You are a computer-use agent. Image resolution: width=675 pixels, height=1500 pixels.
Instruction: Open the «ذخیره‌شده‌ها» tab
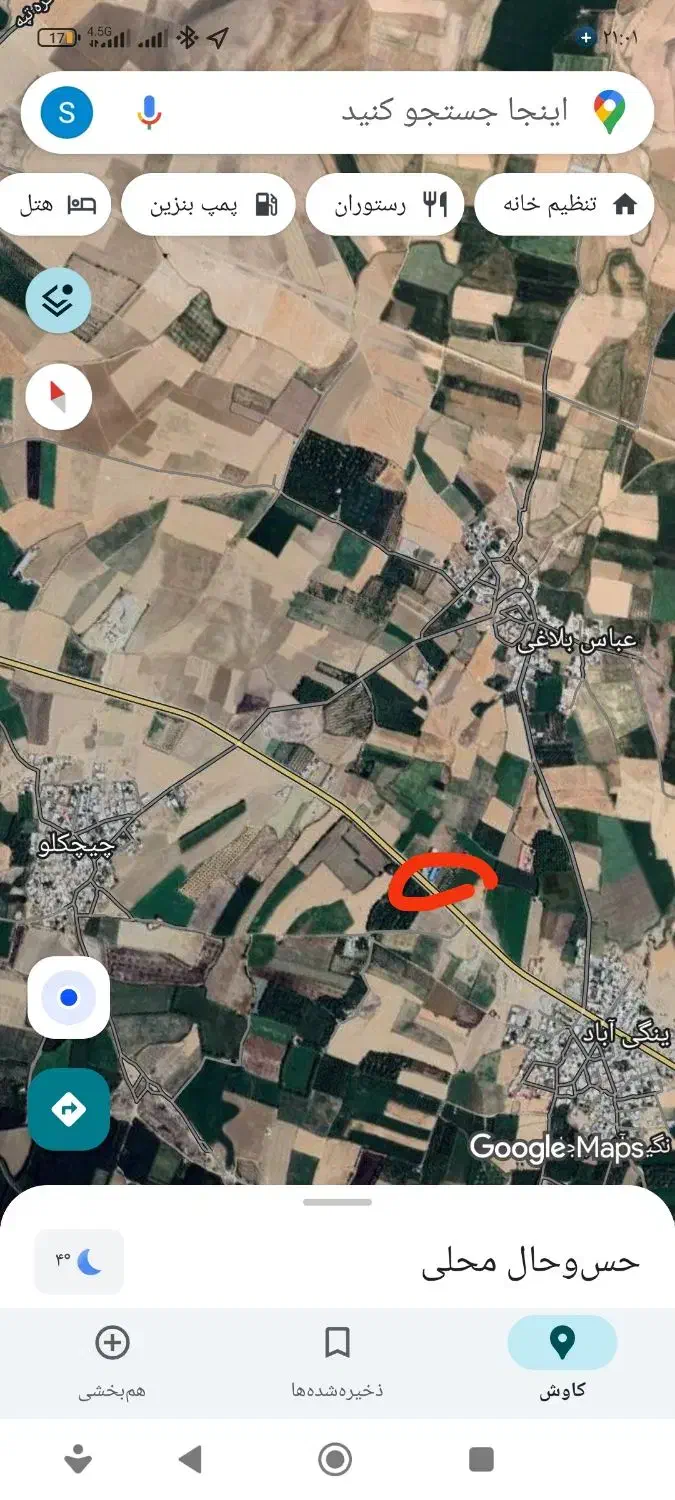(337, 1358)
